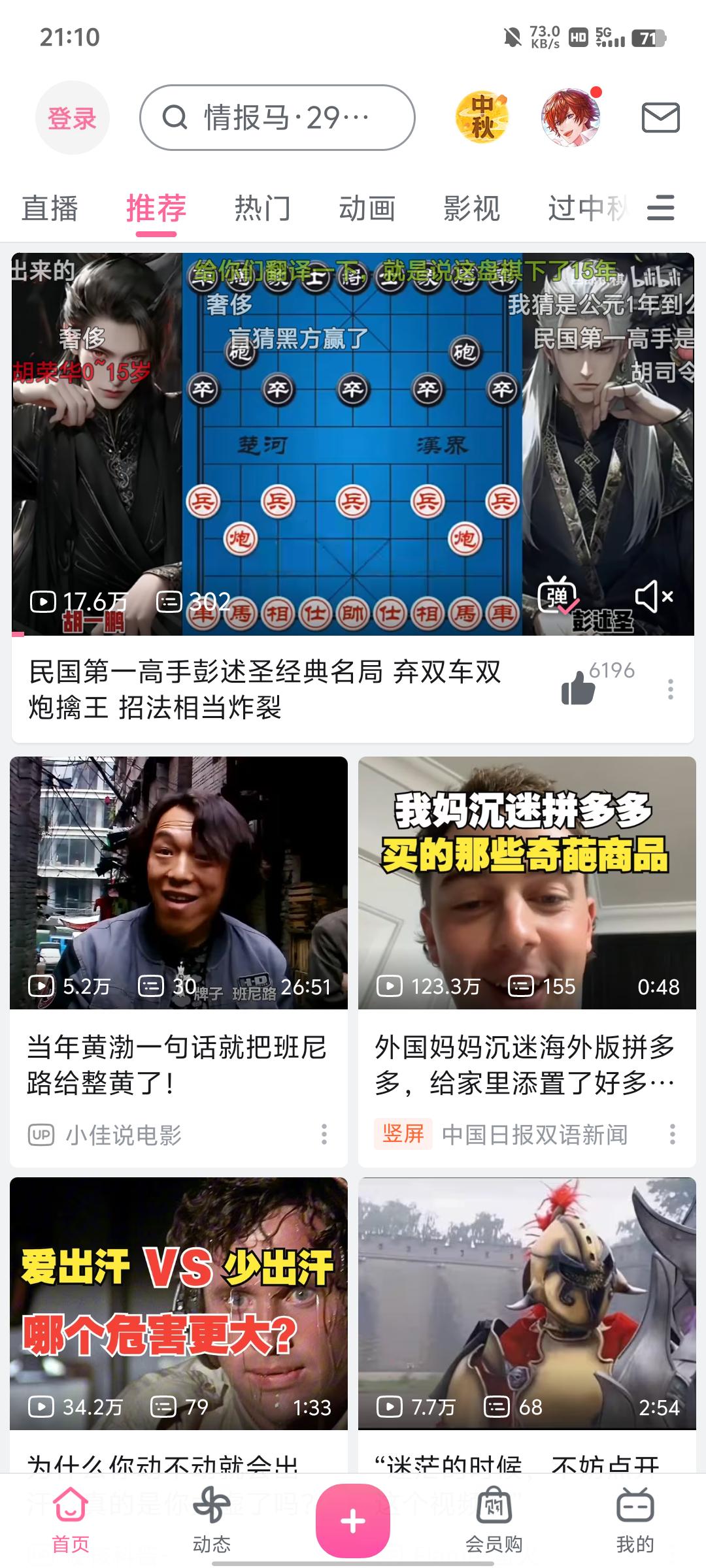Image resolution: width=706 pixels, height=1568 pixels.
Task: Switch to the 直播 tab
Action: 50,209
